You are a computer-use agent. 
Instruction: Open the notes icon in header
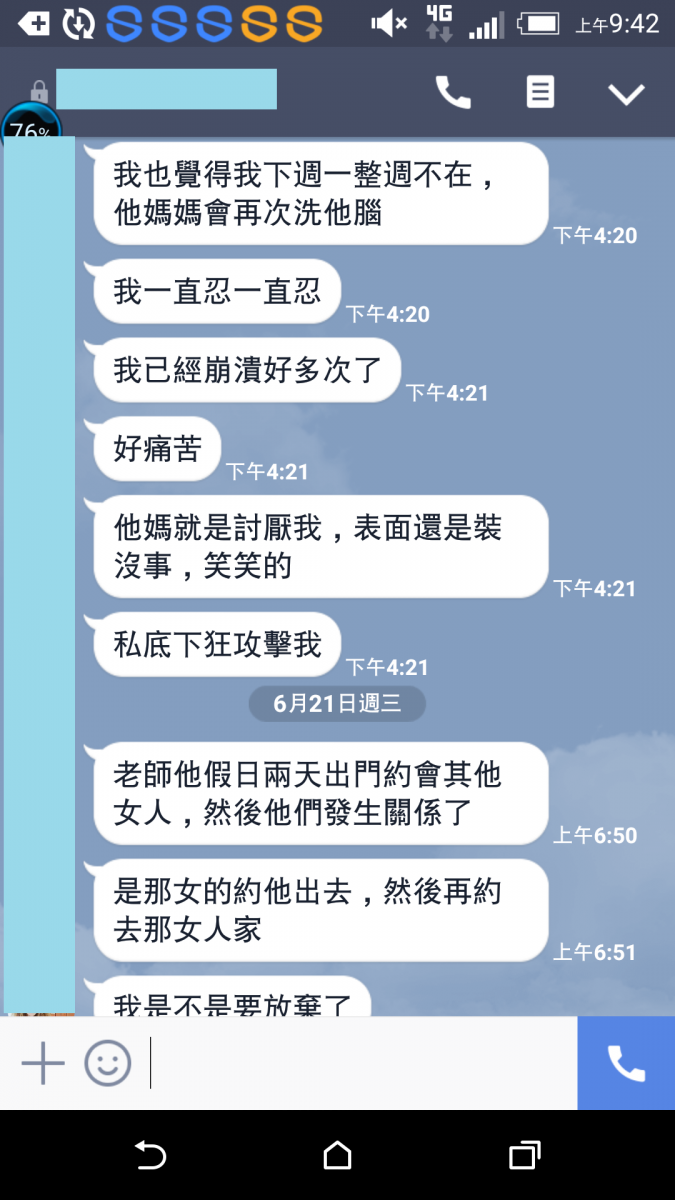pyautogui.click(x=540, y=93)
